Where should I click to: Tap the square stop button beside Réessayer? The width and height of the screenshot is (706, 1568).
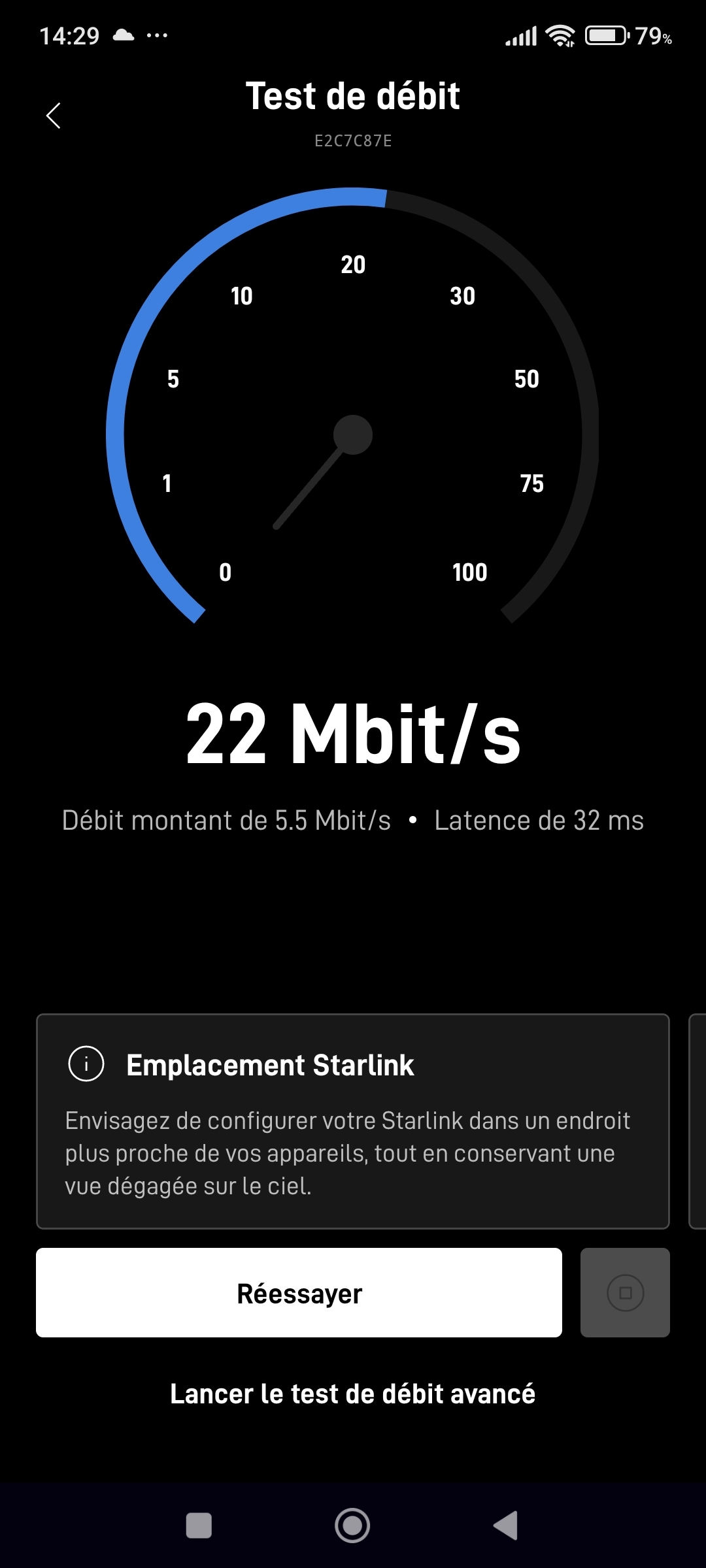tap(625, 1293)
